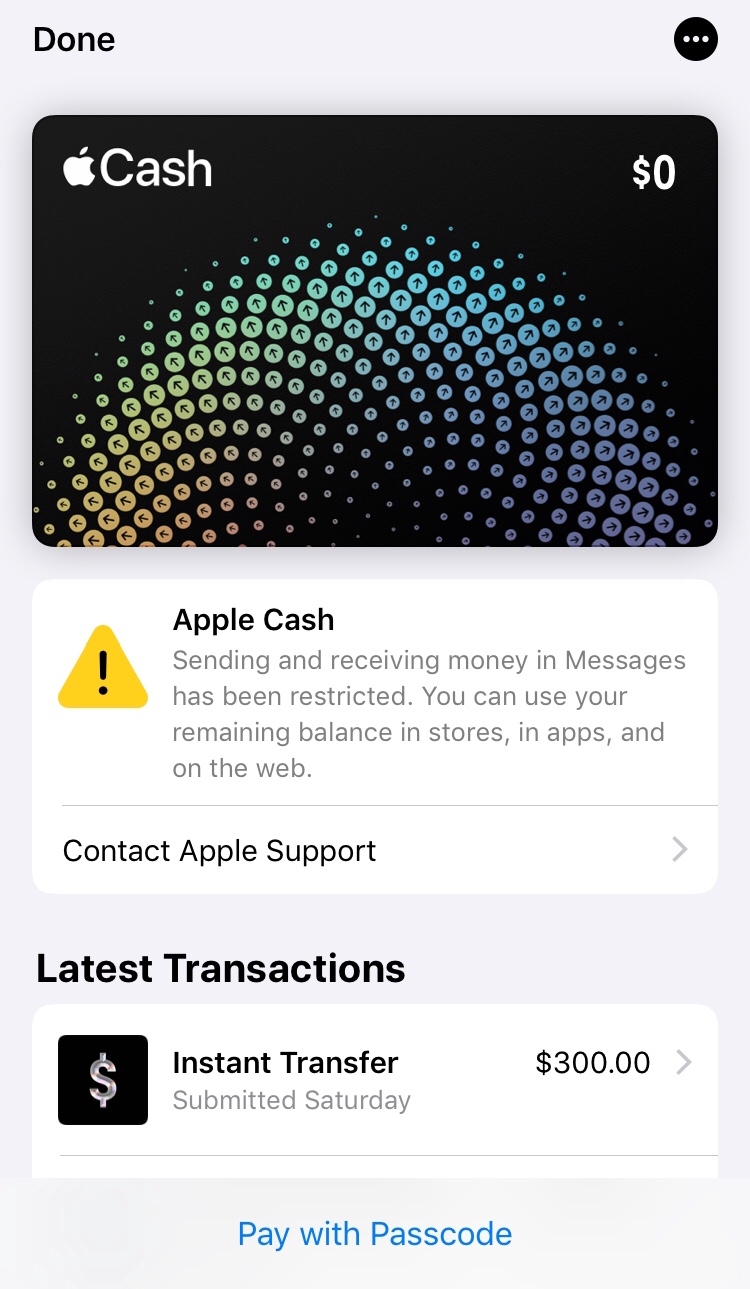Tap Done to close the card view

[74, 40]
